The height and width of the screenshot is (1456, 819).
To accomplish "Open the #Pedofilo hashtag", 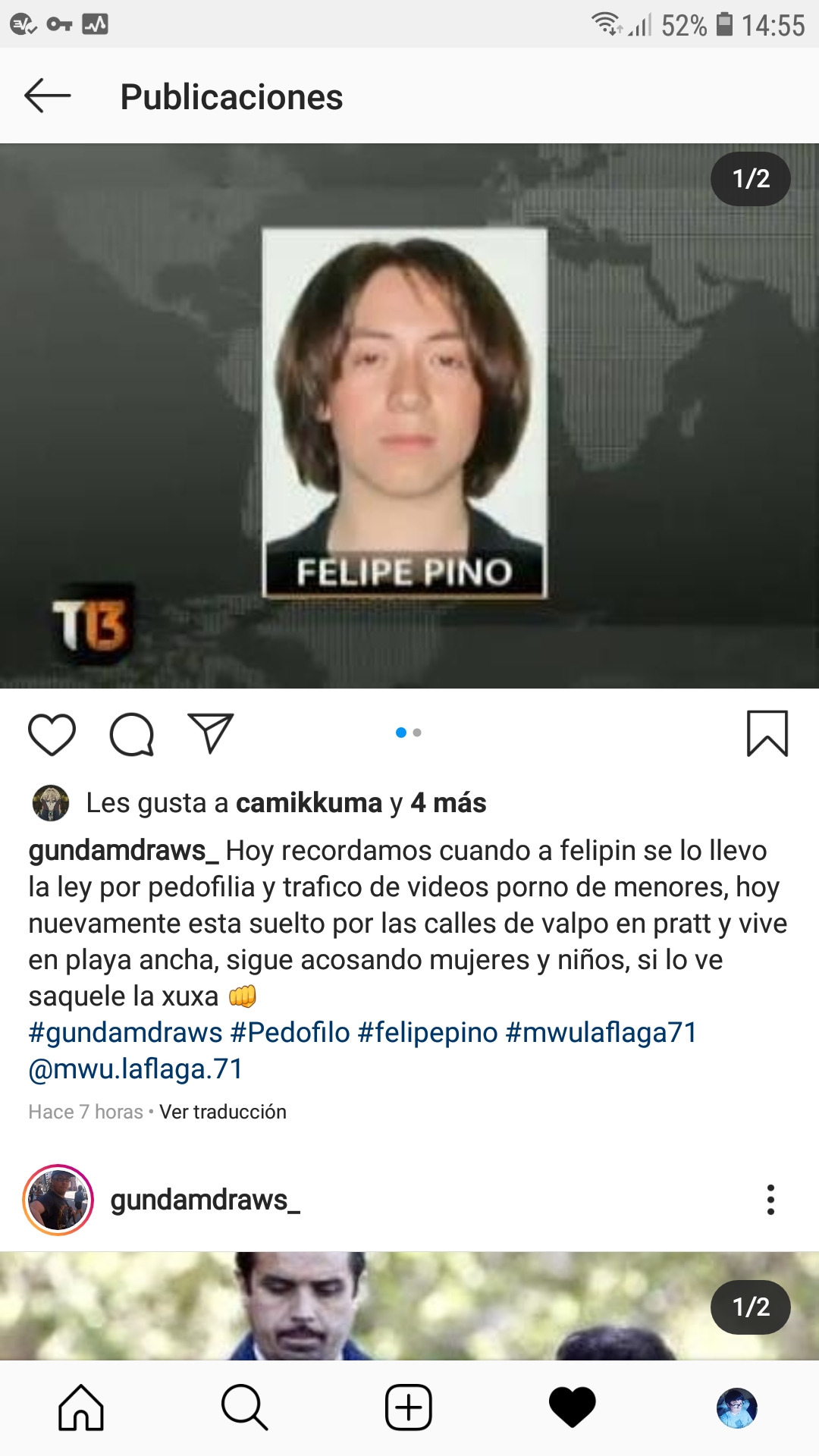I will coord(290,1032).
